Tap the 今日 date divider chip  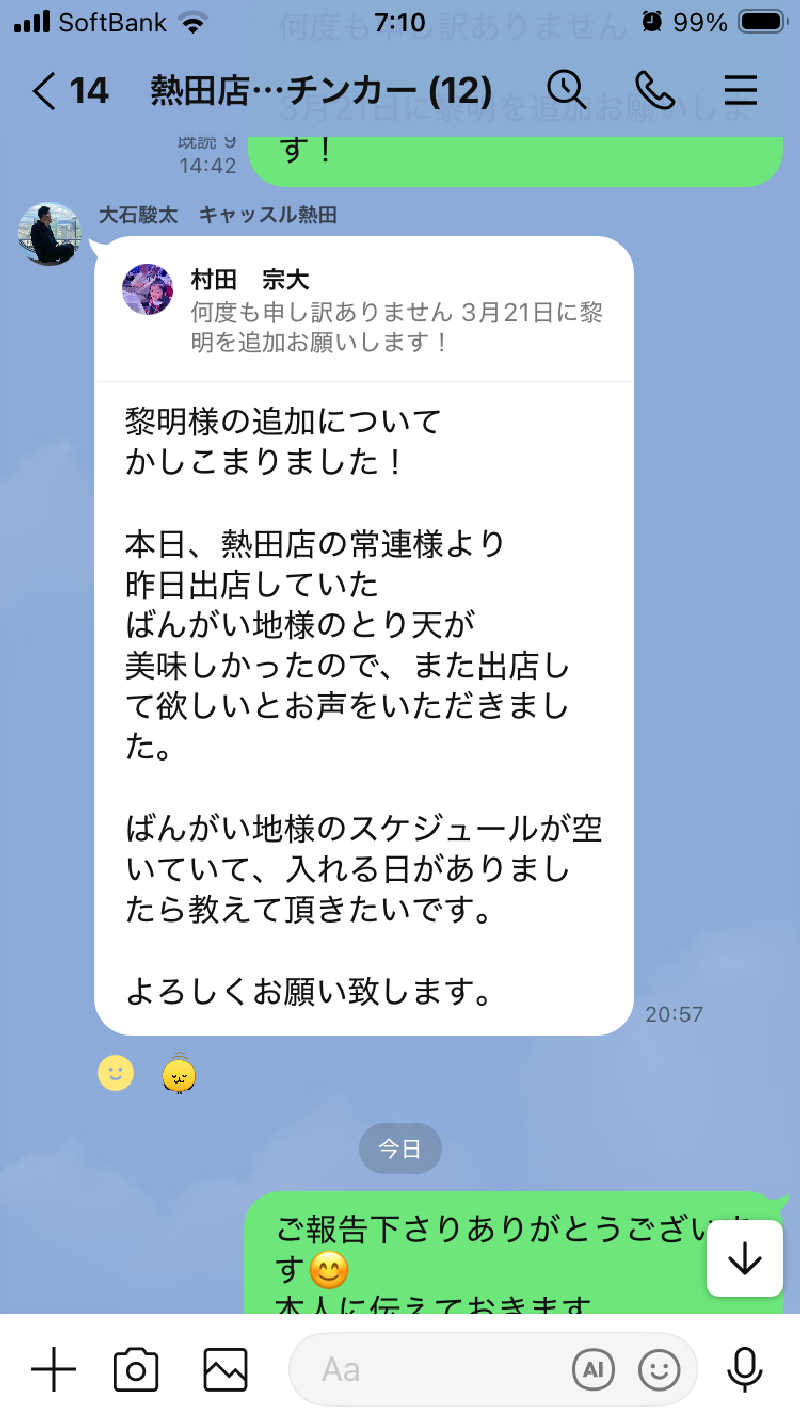pyautogui.click(x=400, y=1149)
